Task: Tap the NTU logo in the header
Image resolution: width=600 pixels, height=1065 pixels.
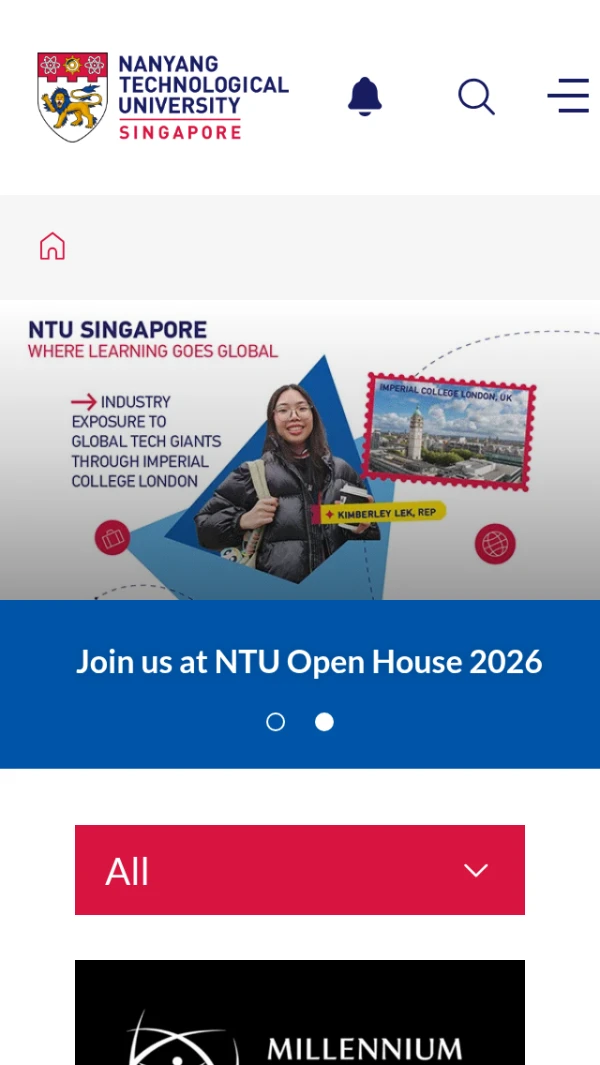Action: 163,97
